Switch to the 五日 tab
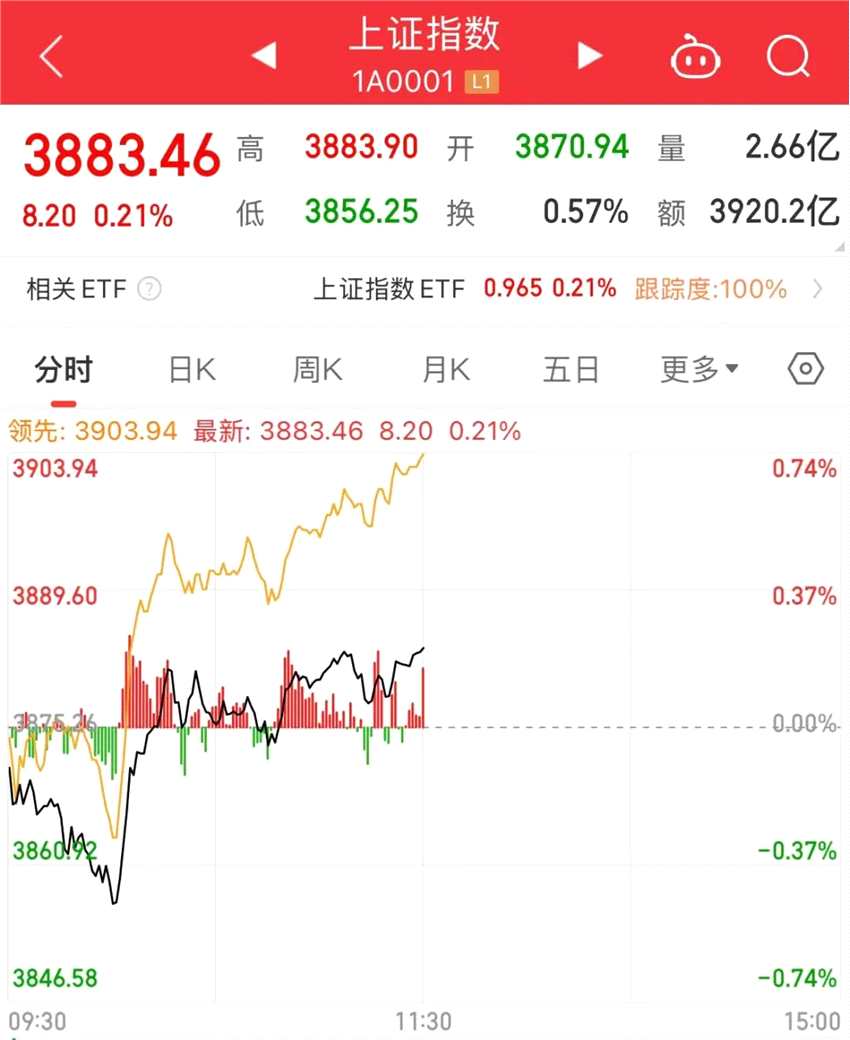This screenshot has width=850, height=1040. click(571, 370)
